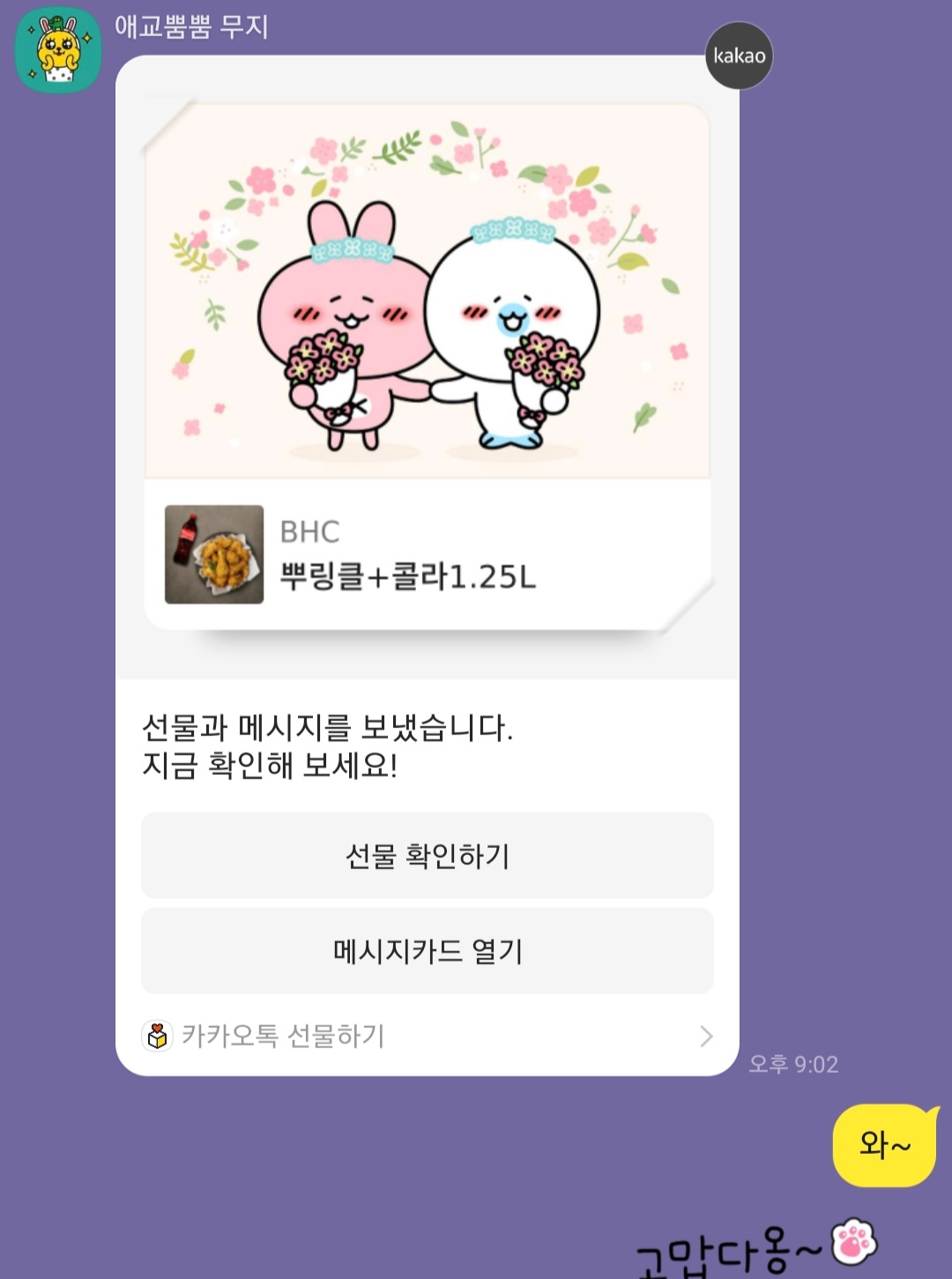952x1279 pixels.
Task: View 애교뿜뿜 무지 profile picture
Action: click(58, 50)
